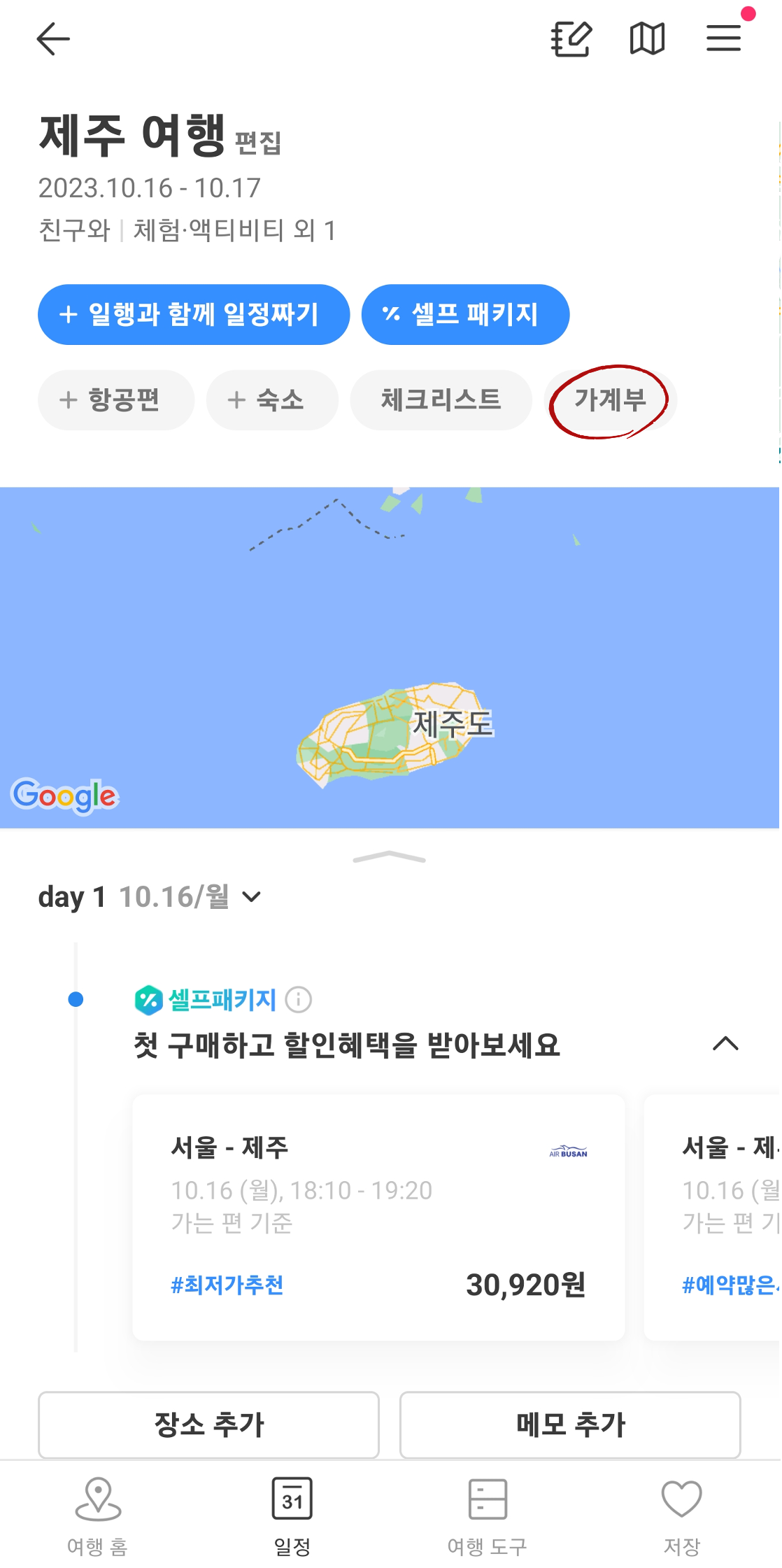The image size is (782, 1568).
Task: Click the back arrow at top left
Action: 52,39
